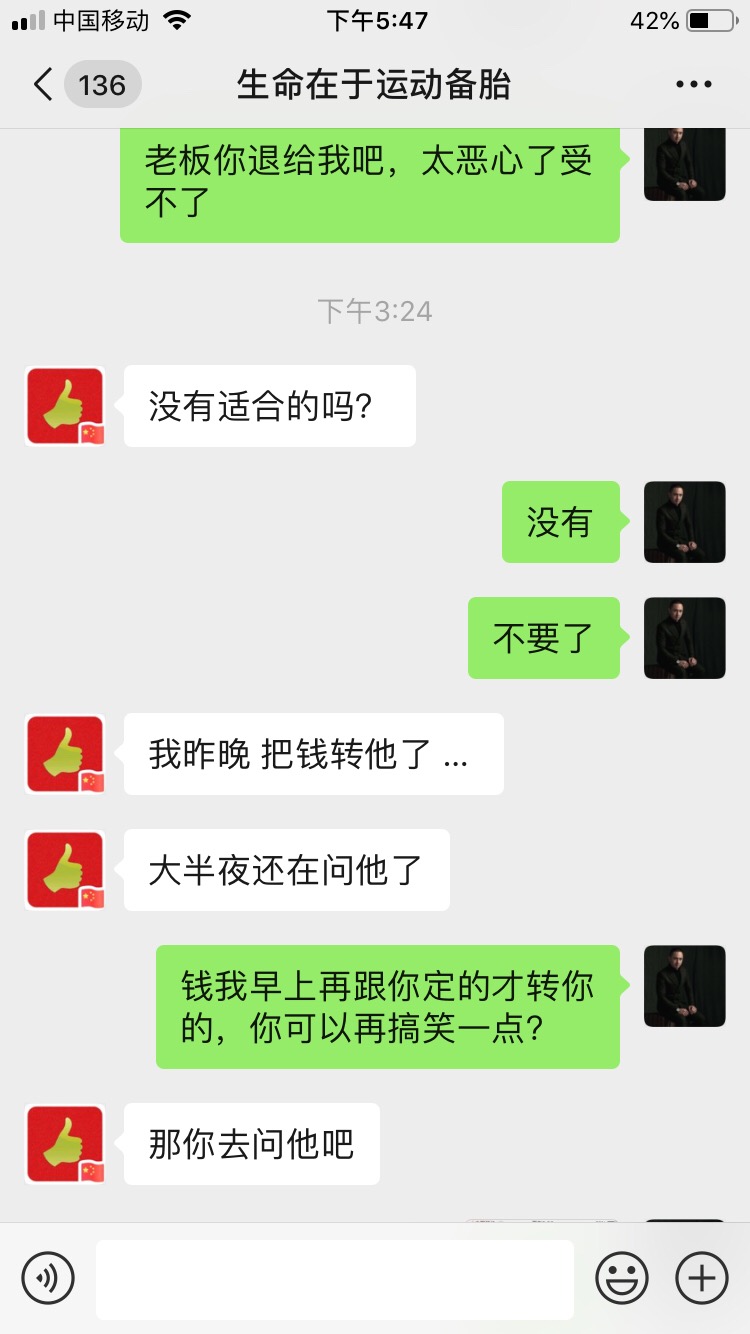Image resolution: width=750 pixels, height=1334 pixels.
Task: Tap own avatar next to 没有
Action: 684,522
